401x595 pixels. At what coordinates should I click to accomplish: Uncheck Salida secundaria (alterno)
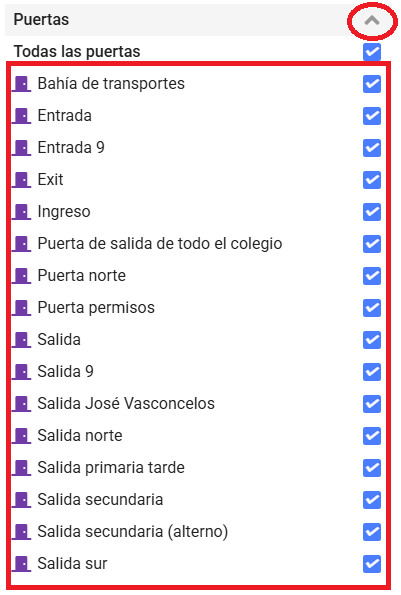tap(372, 532)
